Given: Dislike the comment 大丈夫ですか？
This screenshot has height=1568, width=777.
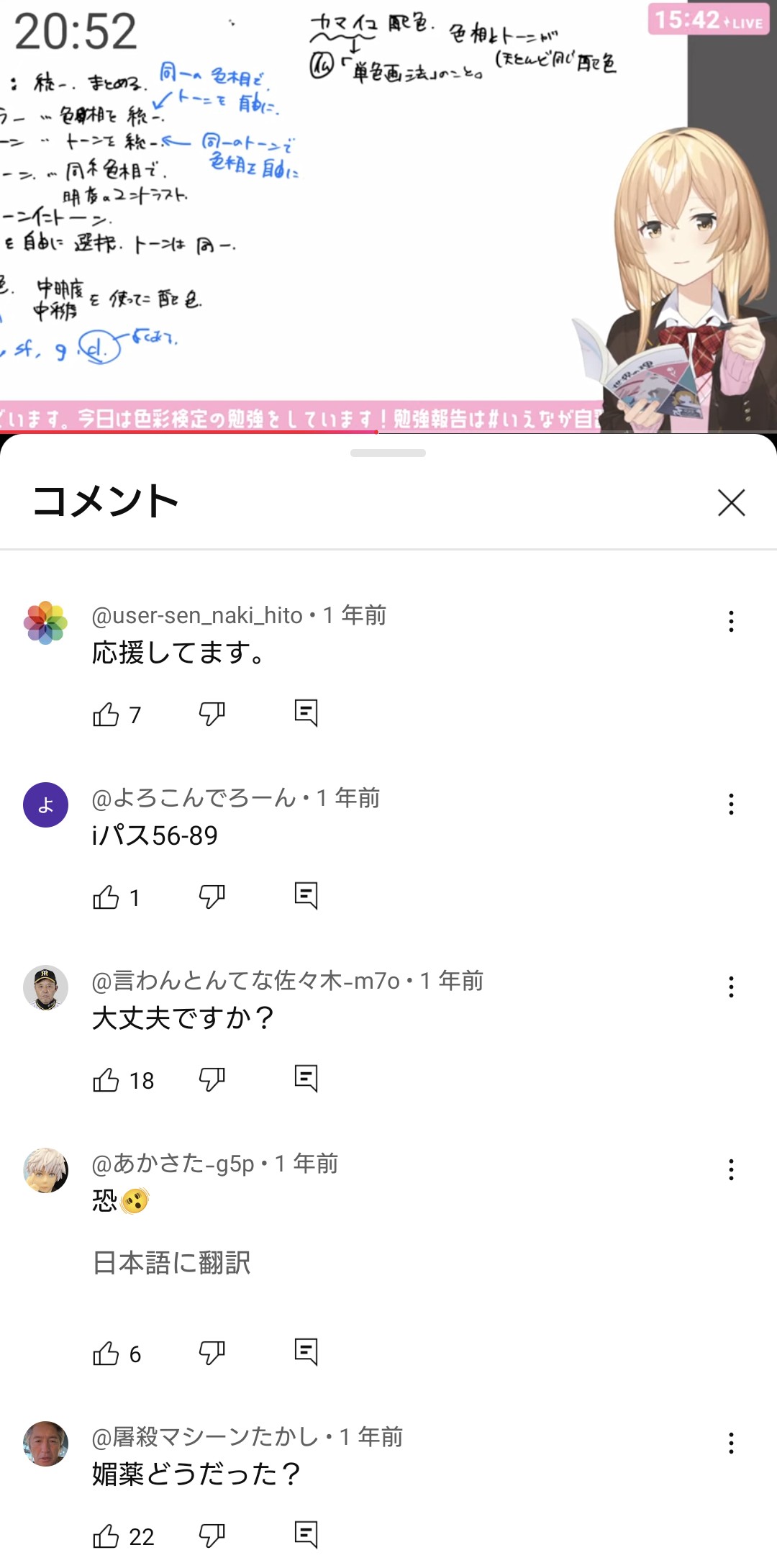Looking at the screenshot, I should tap(212, 1079).
